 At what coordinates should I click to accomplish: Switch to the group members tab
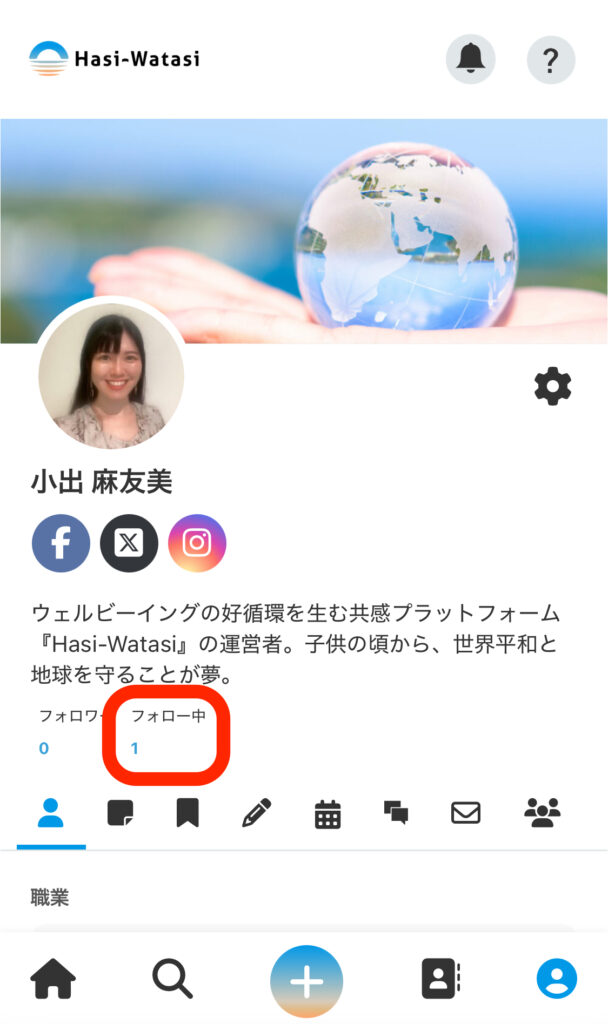pos(542,812)
